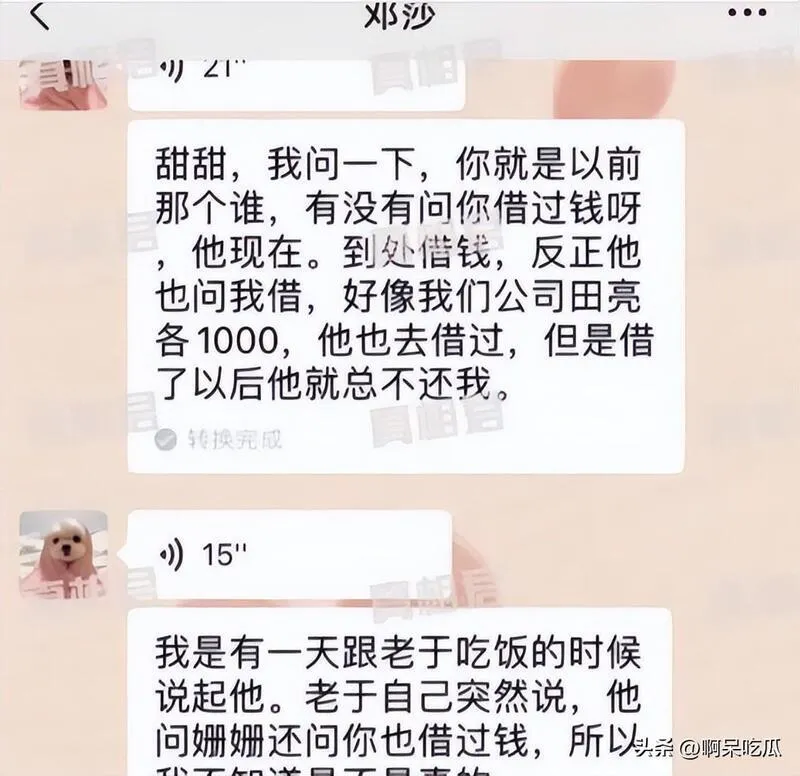The width and height of the screenshot is (800, 776).
Task: Play the 15-second voice message
Action: coord(290,555)
